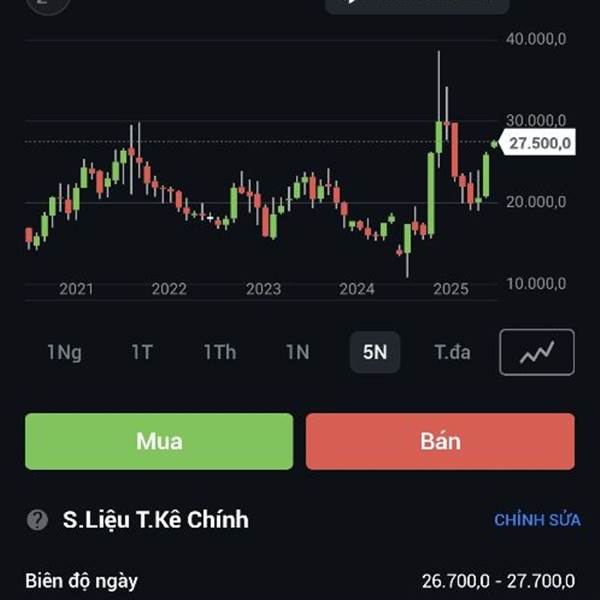
Task: Toggle the line chart view icon
Action: click(537, 352)
